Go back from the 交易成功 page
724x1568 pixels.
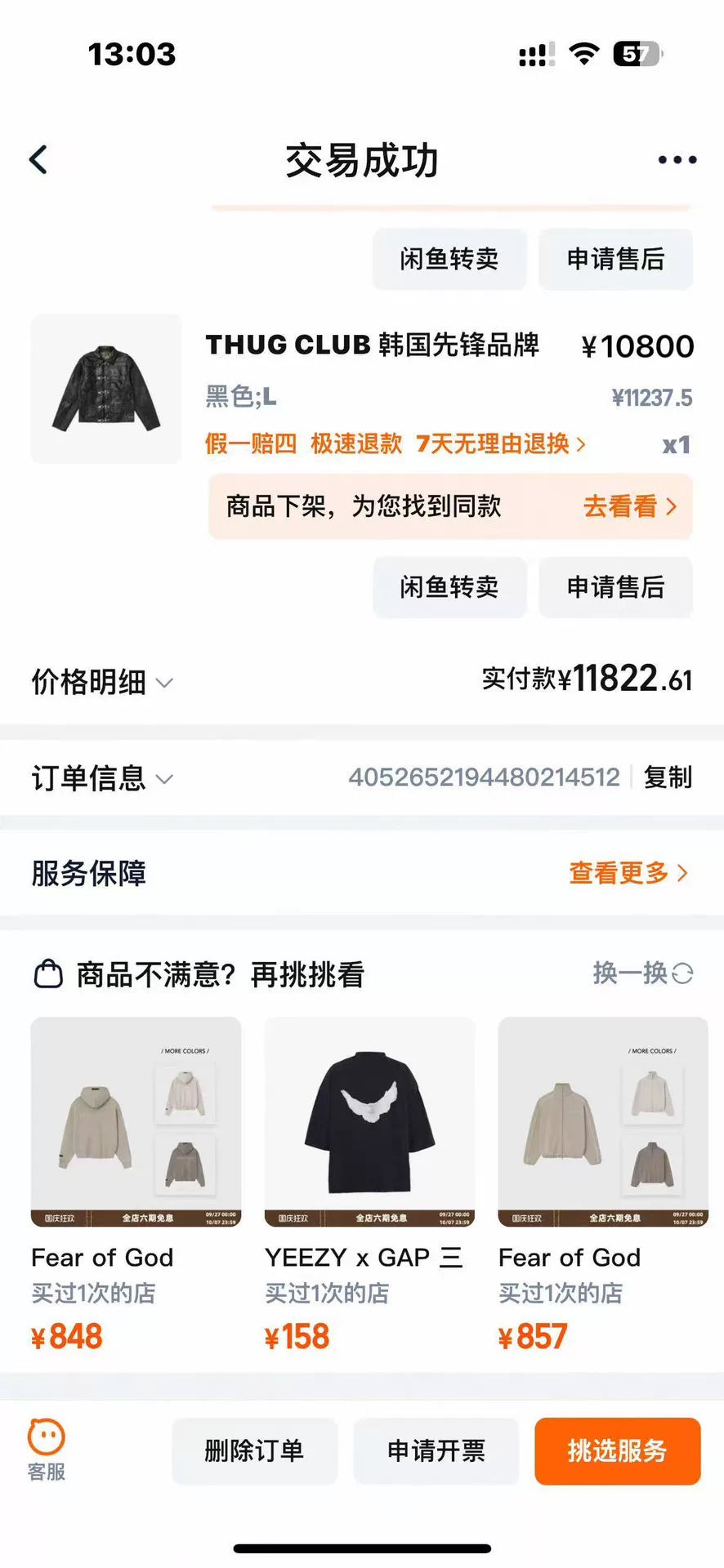pyautogui.click(x=38, y=160)
